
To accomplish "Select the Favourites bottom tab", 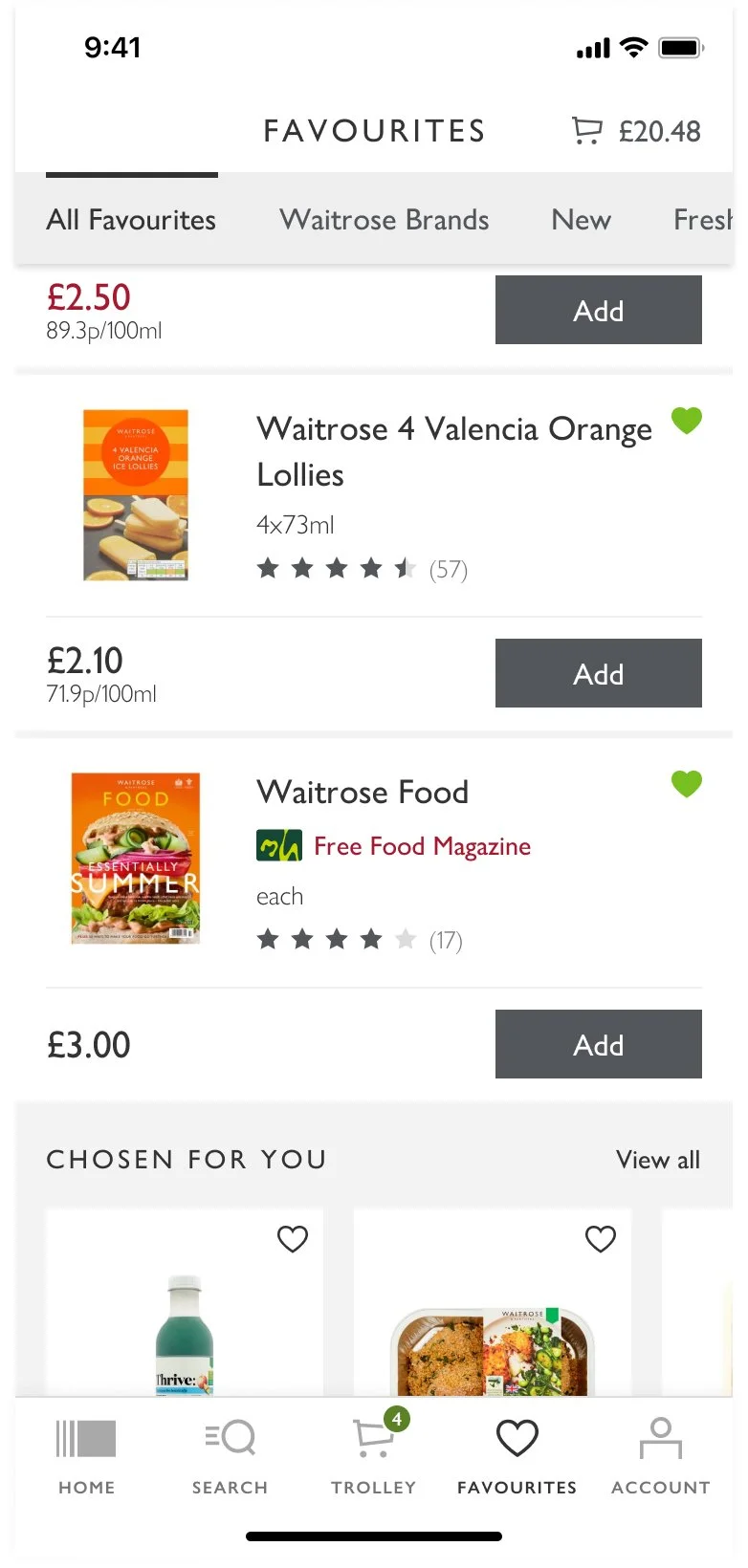I will point(517,1457).
